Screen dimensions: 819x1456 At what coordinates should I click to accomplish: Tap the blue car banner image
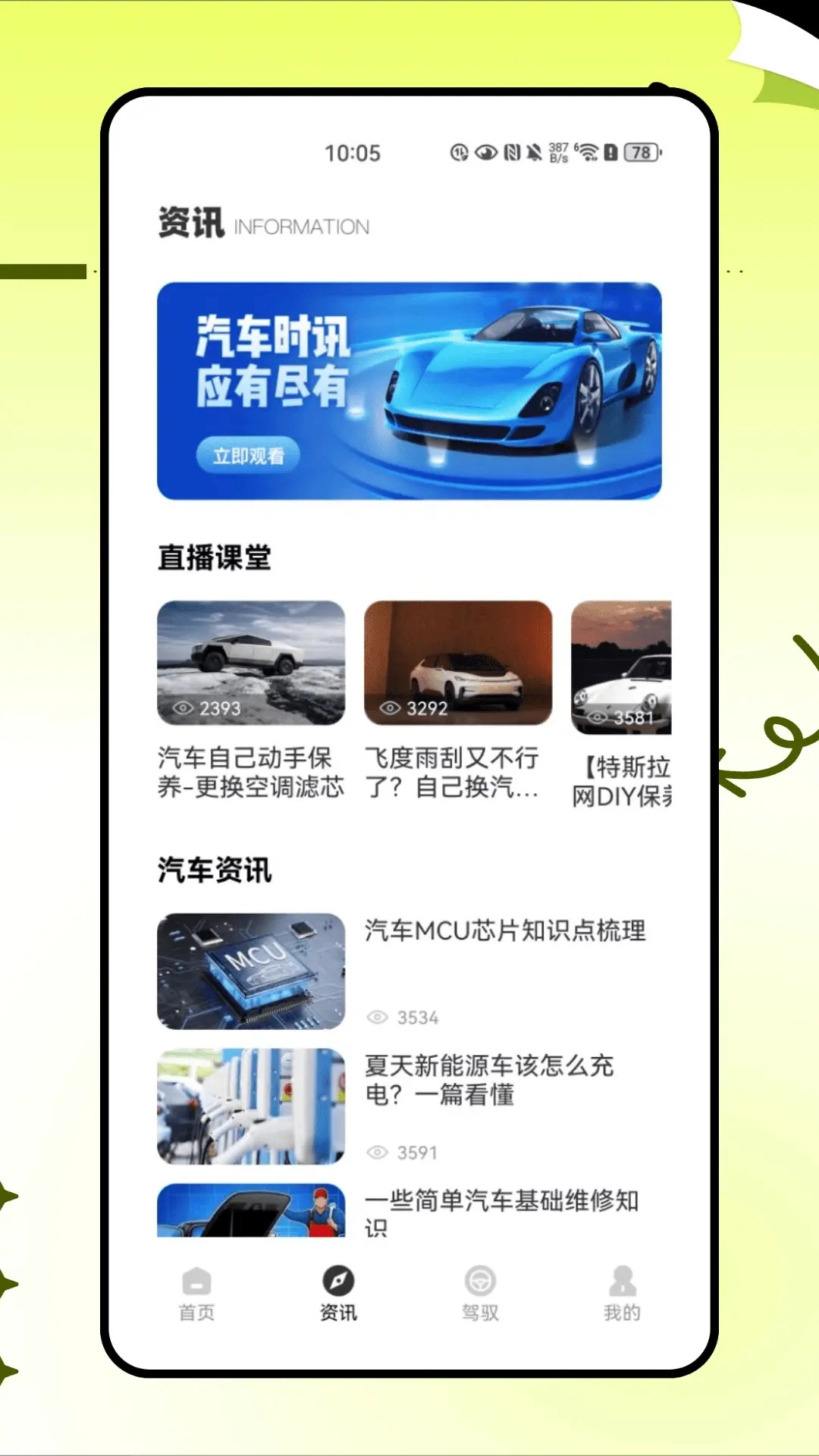tap(409, 388)
